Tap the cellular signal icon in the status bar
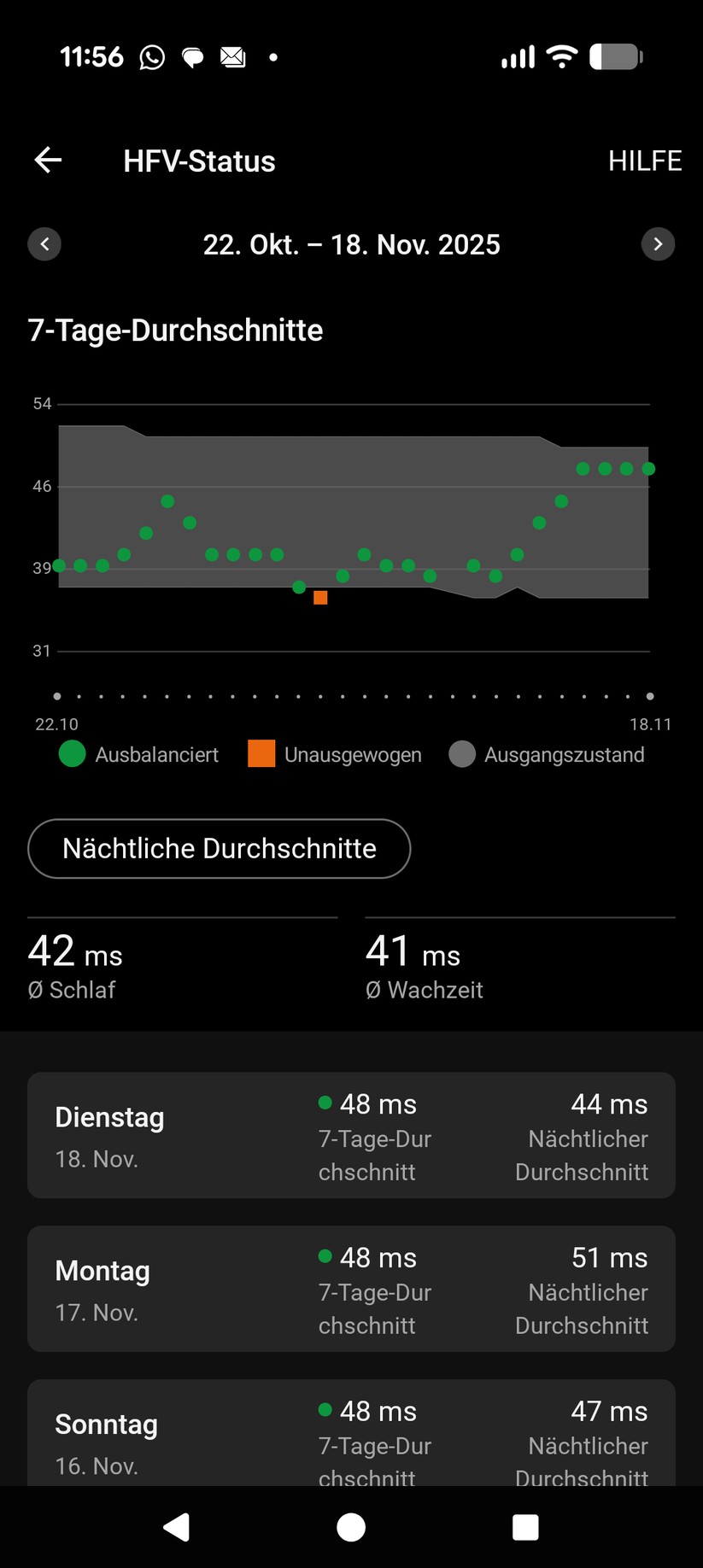The image size is (703, 1568). pos(516,56)
